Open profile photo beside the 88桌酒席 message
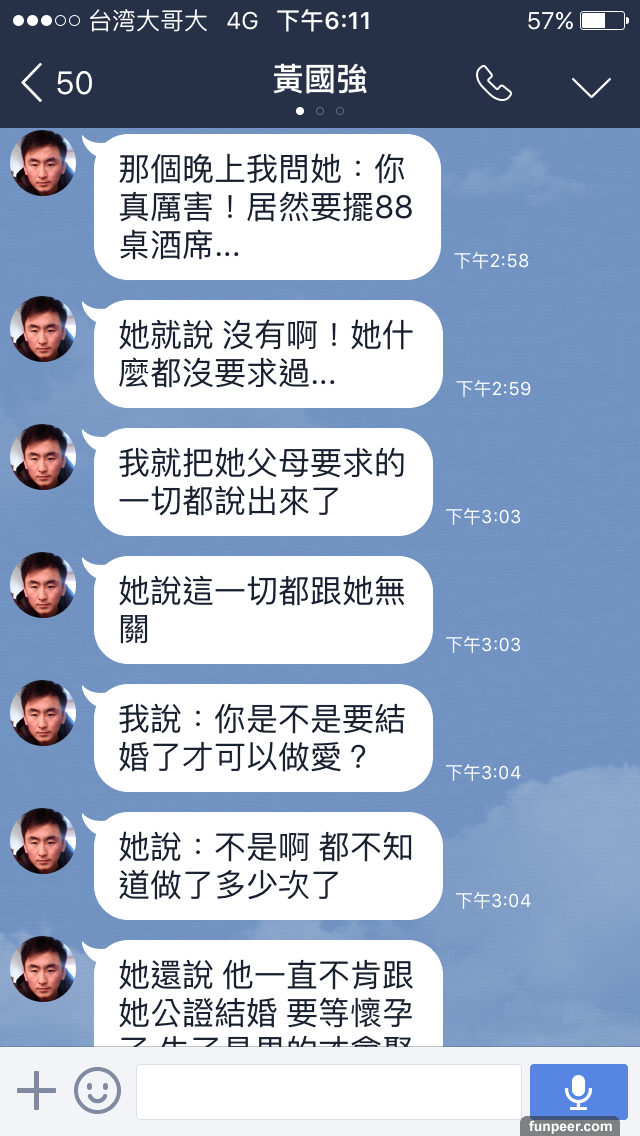The width and height of the screenshot is (640, 1136). point(43,163)
